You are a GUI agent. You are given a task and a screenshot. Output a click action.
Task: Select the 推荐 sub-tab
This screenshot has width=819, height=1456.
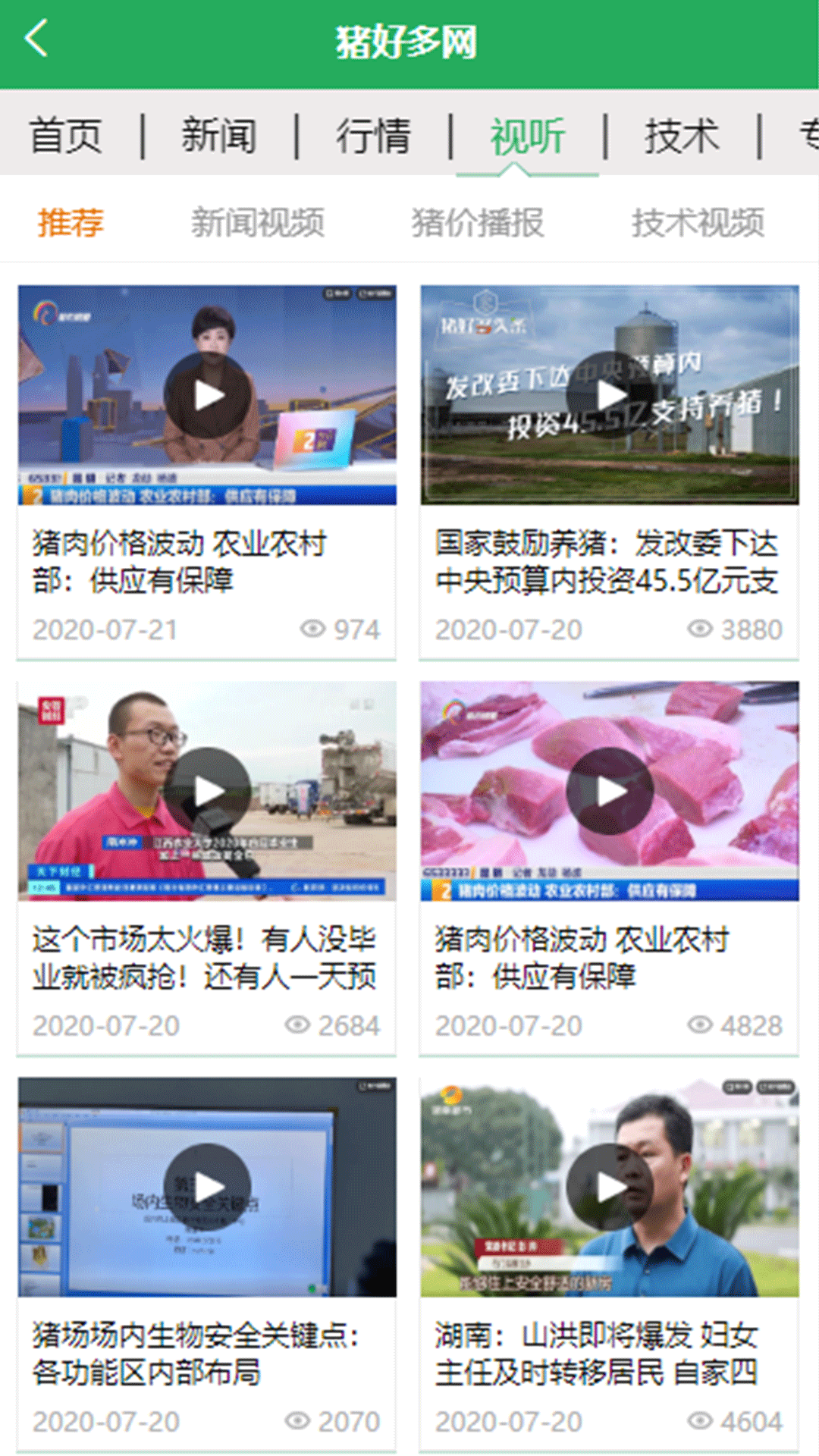point(71,223)
